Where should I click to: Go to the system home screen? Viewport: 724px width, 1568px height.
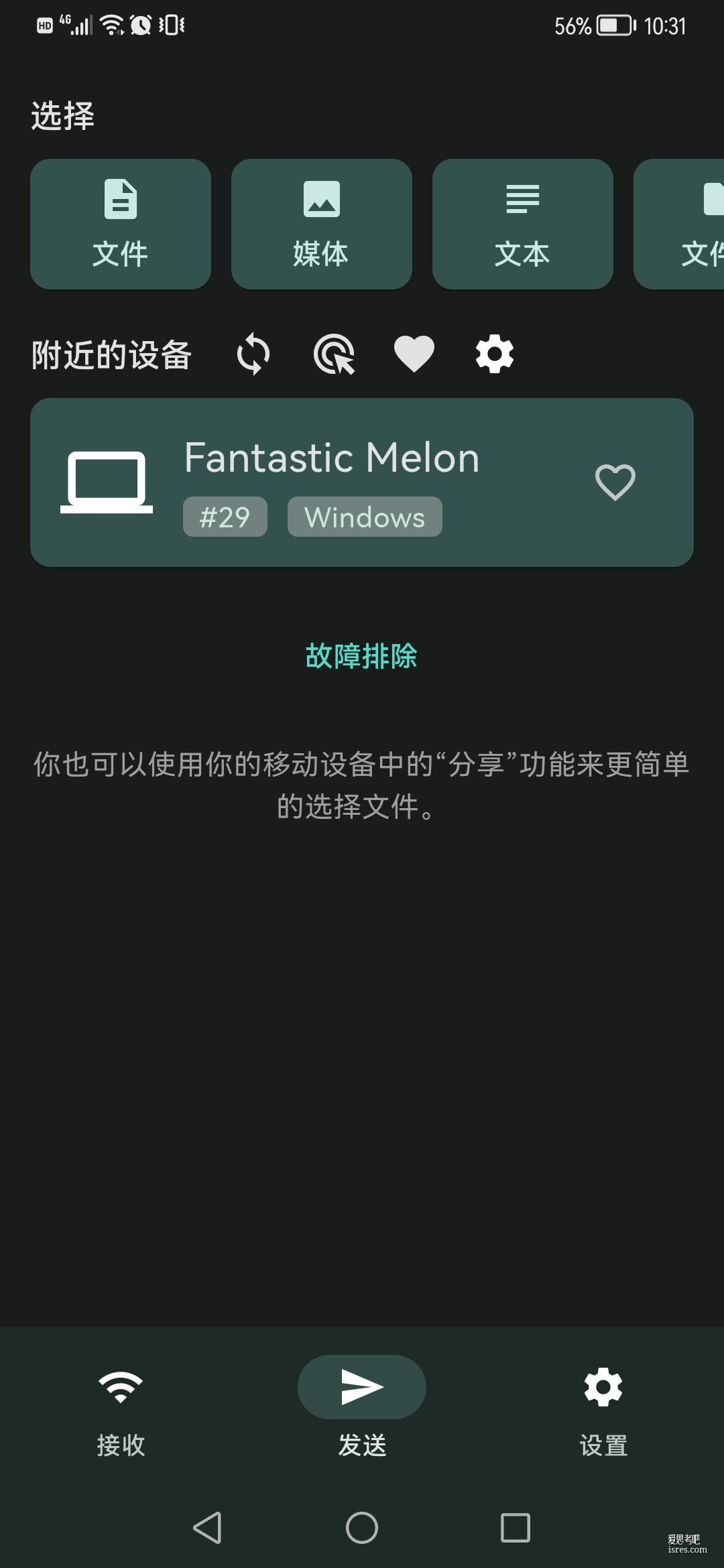click(x=362, y=1528)
